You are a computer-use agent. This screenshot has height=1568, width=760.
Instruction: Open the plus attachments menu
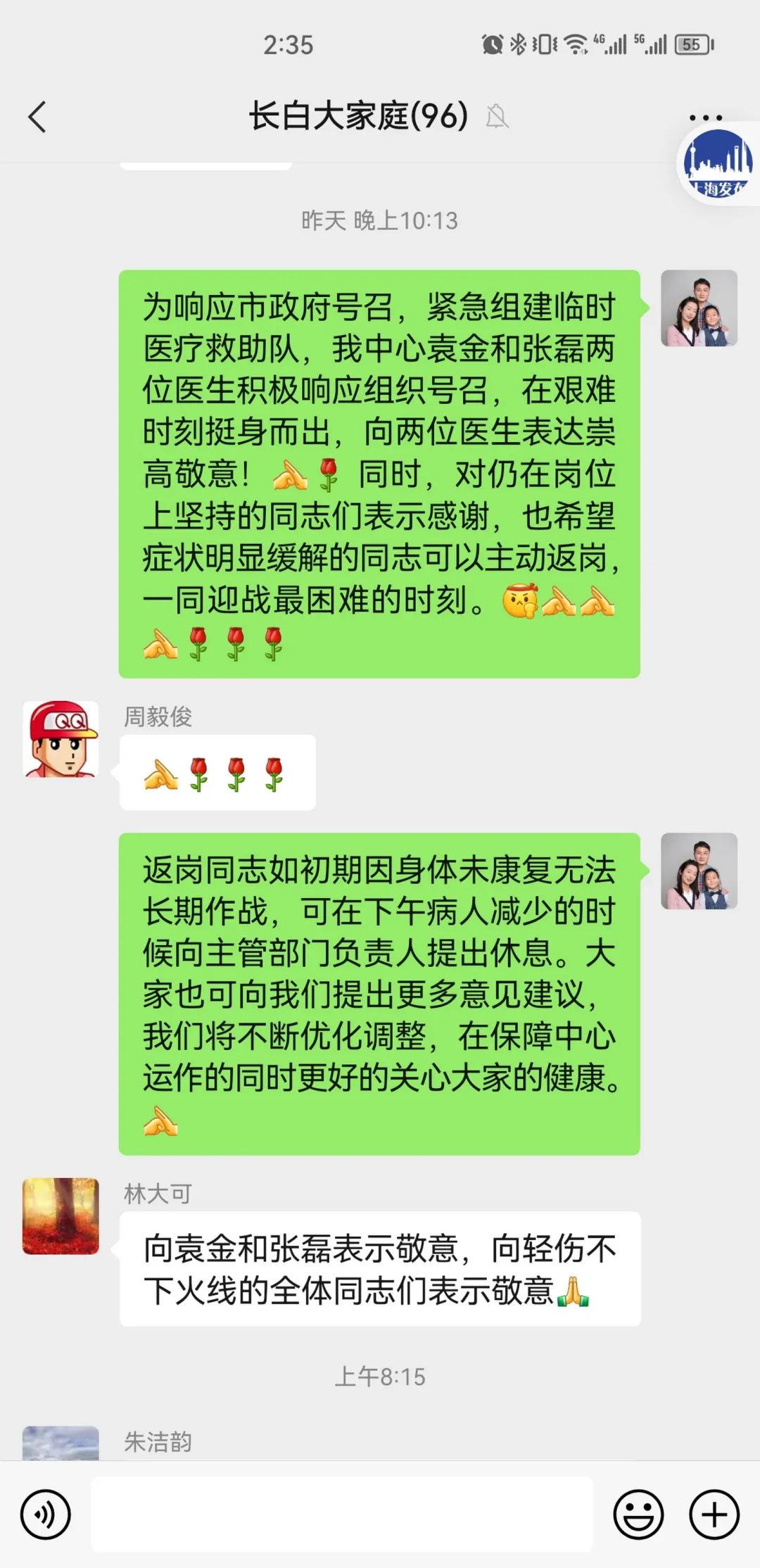point(714,1514)
